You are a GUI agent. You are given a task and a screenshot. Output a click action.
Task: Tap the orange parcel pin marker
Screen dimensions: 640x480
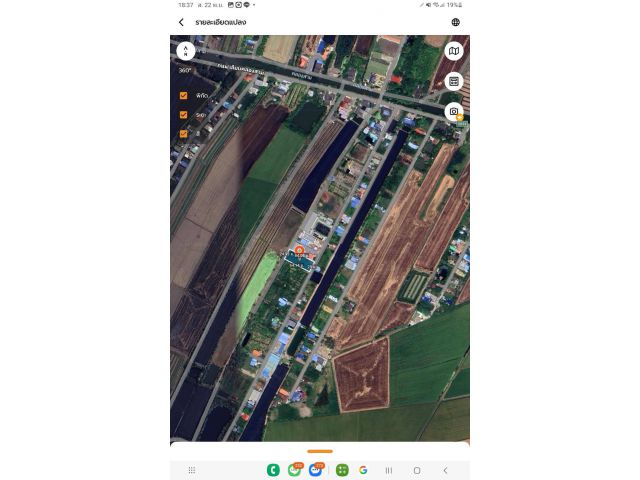298,252
